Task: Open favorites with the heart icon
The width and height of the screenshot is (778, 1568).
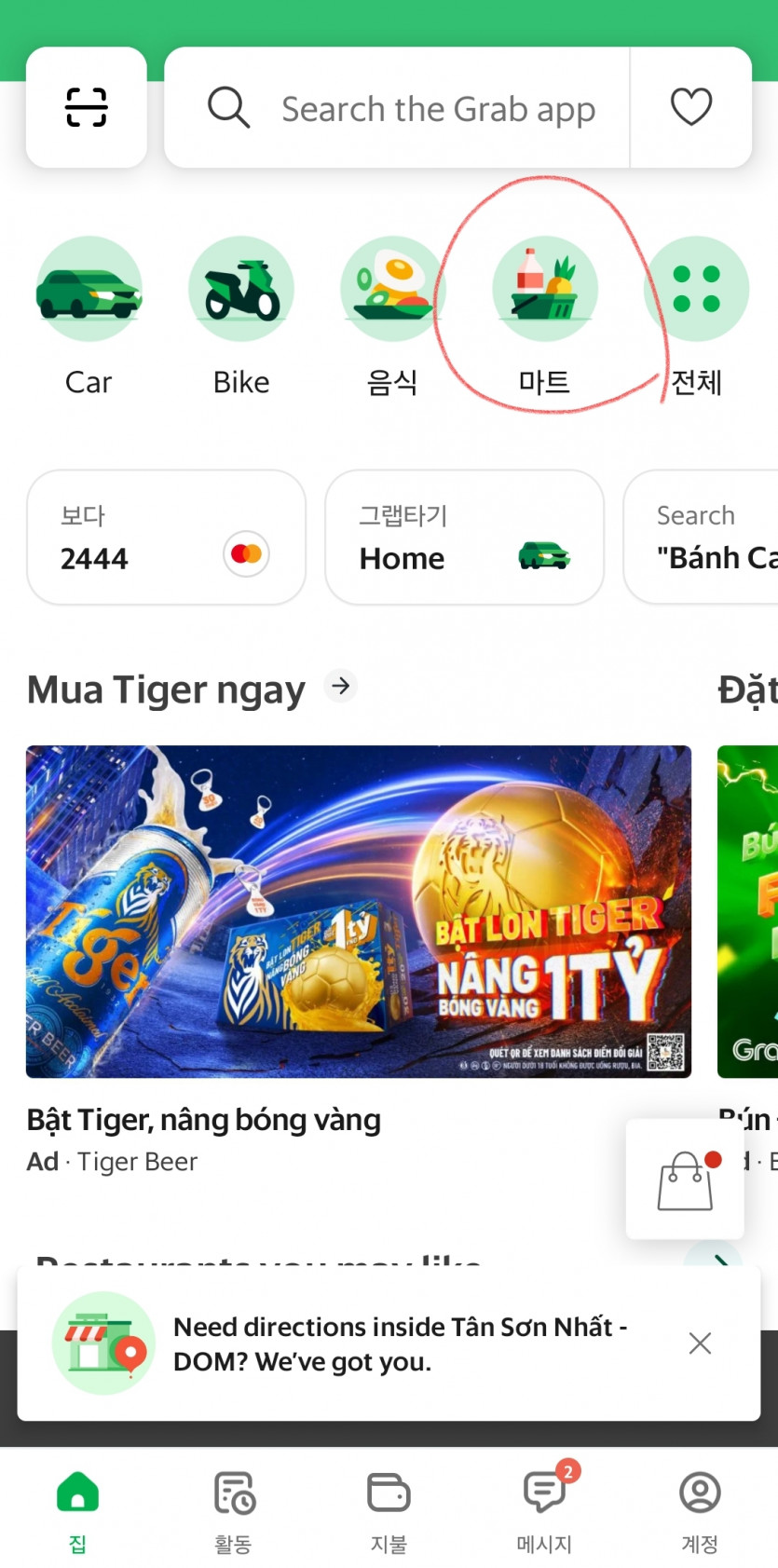Action: (x=690, y=107)
